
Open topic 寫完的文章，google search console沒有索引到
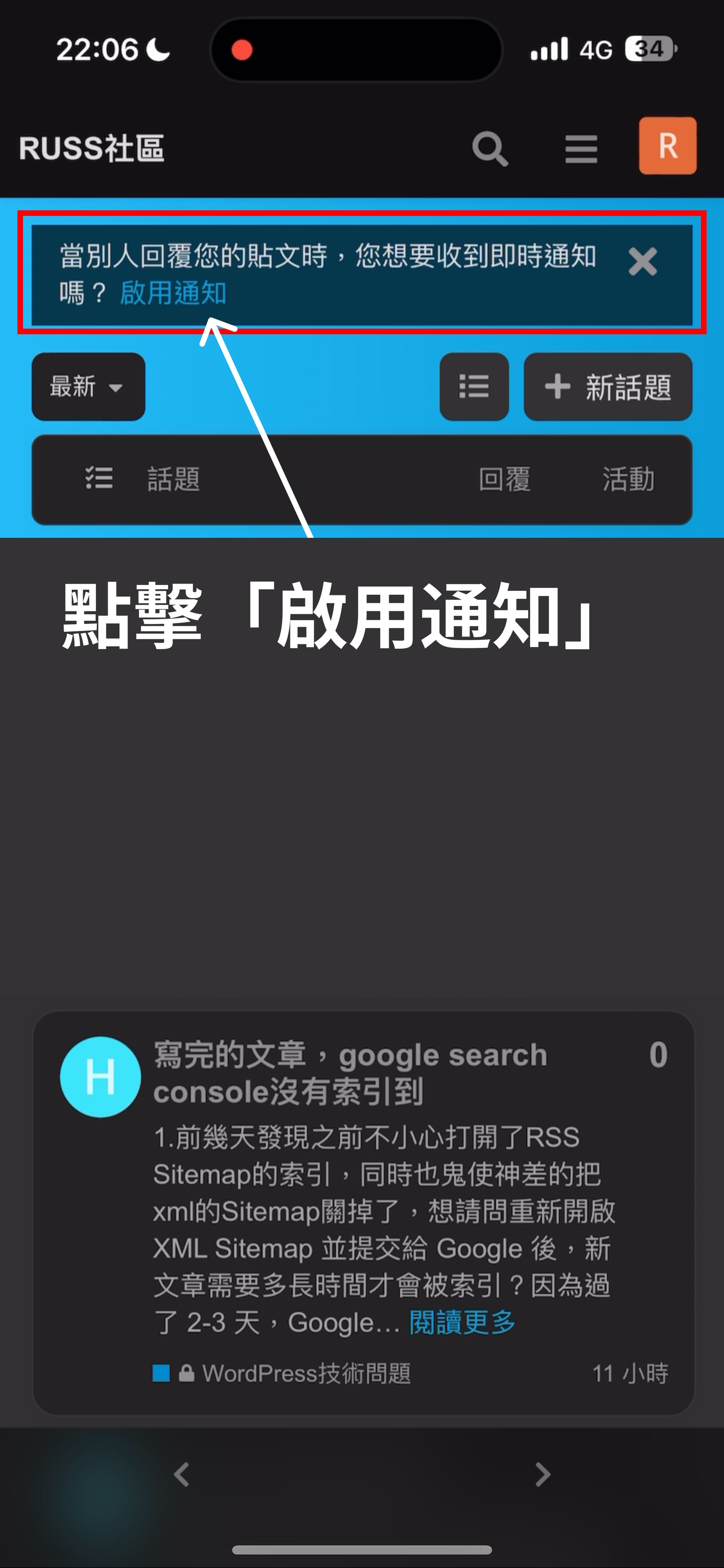point(350,1073)
